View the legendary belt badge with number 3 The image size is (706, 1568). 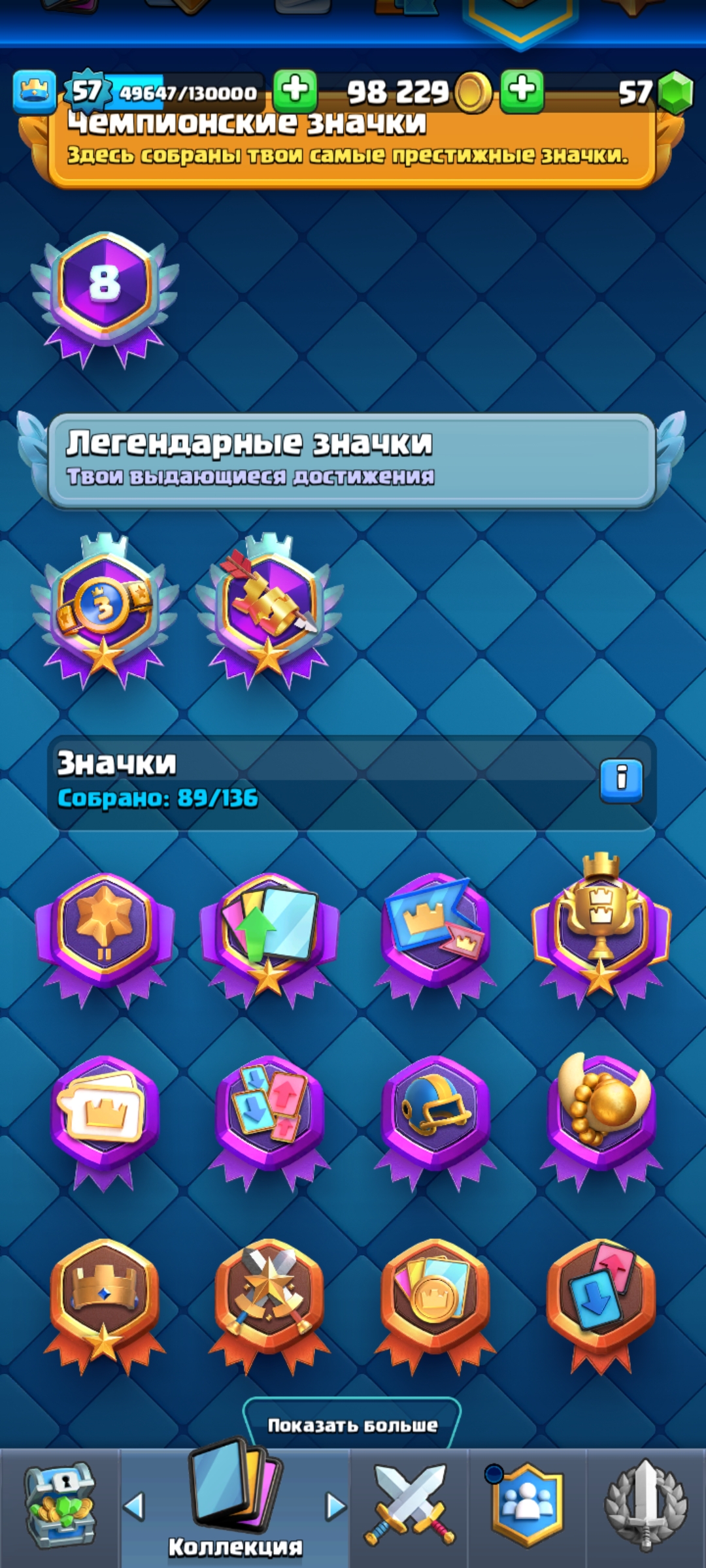pyautogui.click(x=105, y=608)
